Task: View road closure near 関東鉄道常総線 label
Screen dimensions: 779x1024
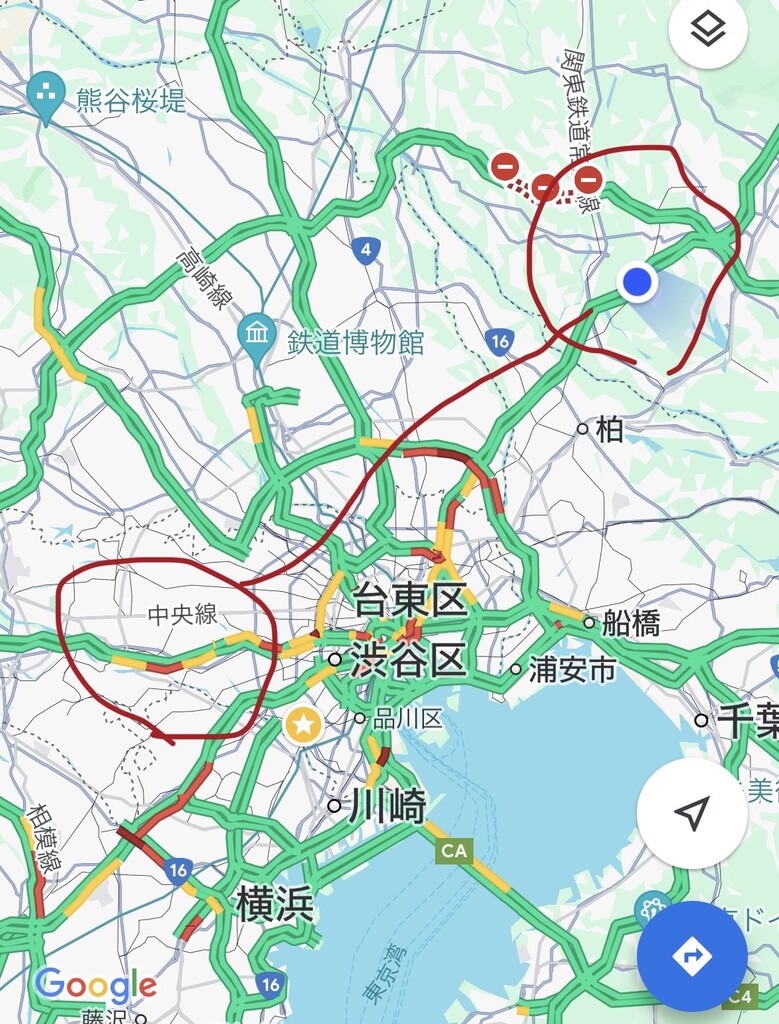Action: (x=588, y=180)
